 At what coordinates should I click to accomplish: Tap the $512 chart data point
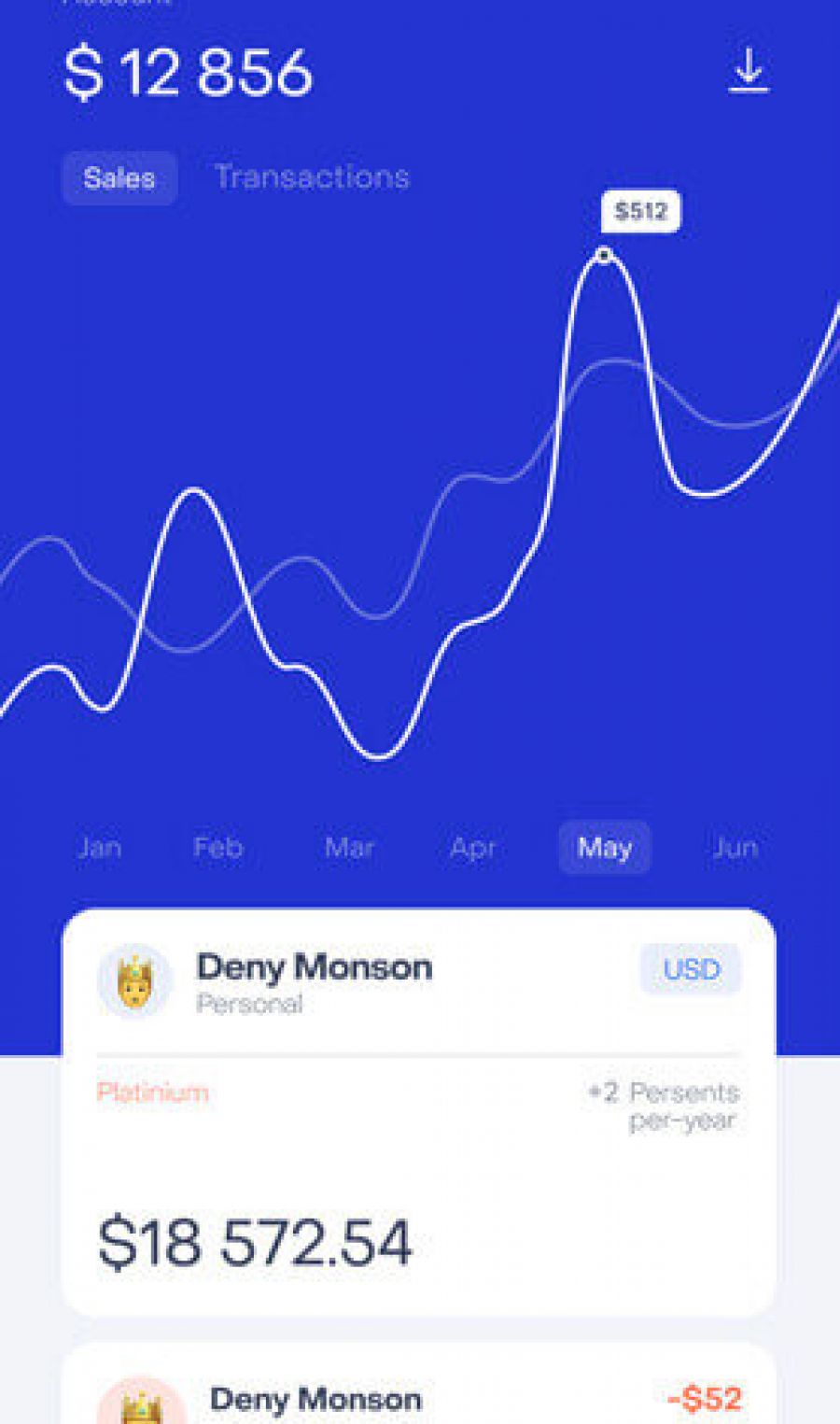tap(604, 255)
